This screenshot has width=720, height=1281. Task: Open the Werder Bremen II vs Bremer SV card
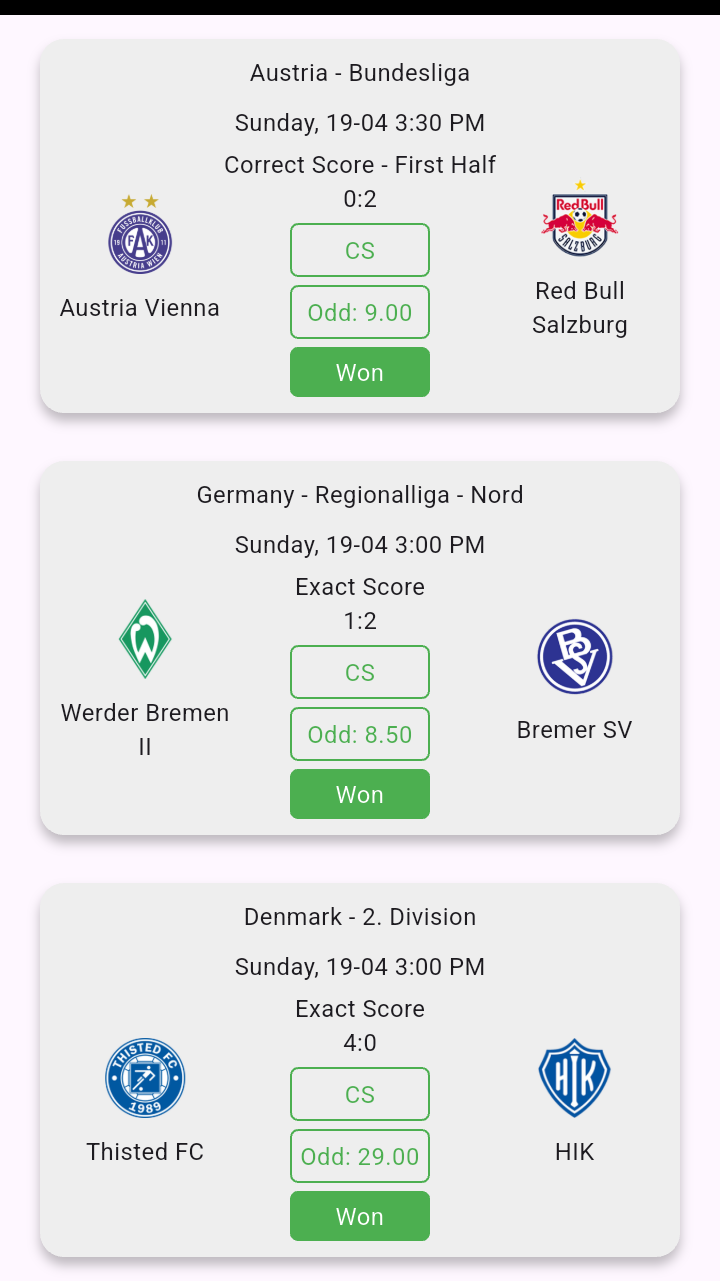[x=360, y=518]
